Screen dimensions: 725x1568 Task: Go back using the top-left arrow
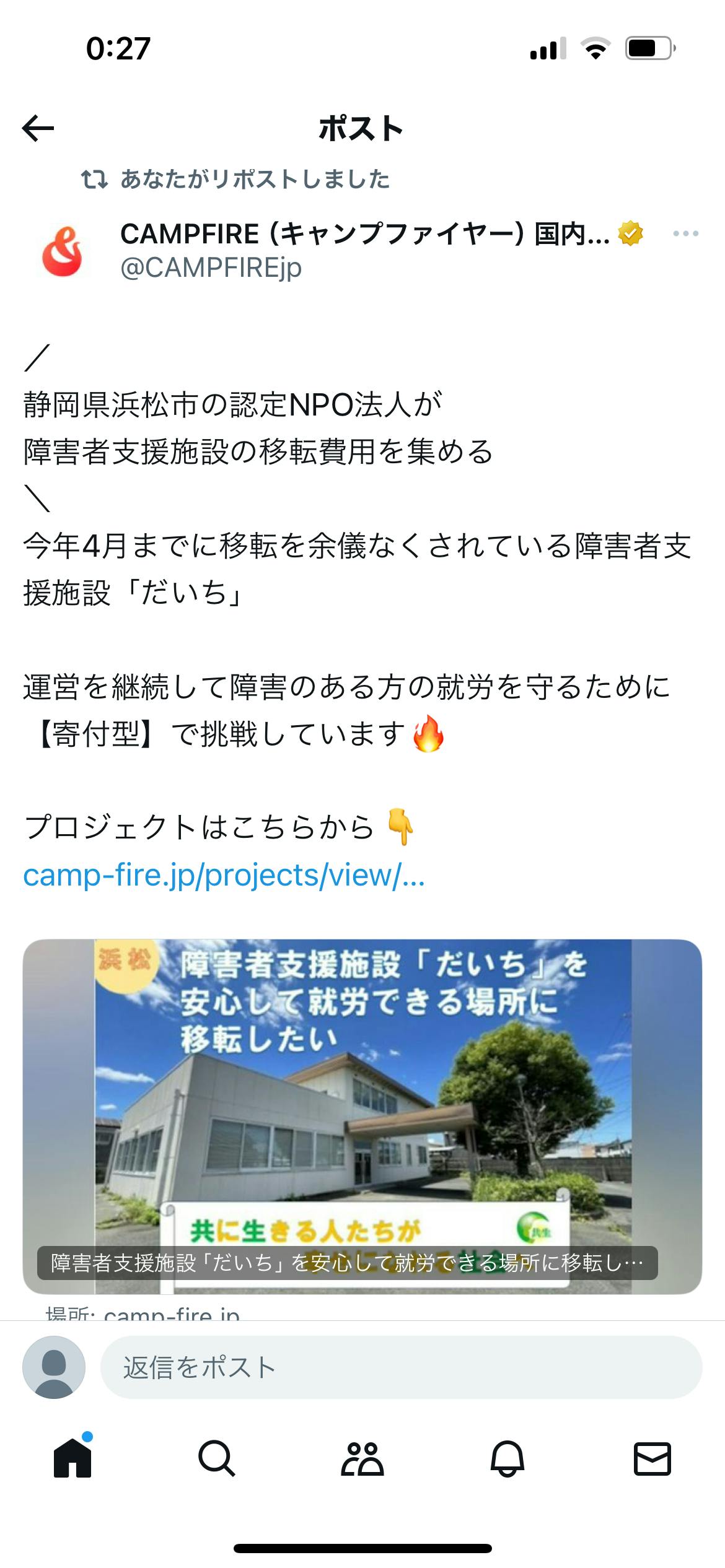pos(38,129)
